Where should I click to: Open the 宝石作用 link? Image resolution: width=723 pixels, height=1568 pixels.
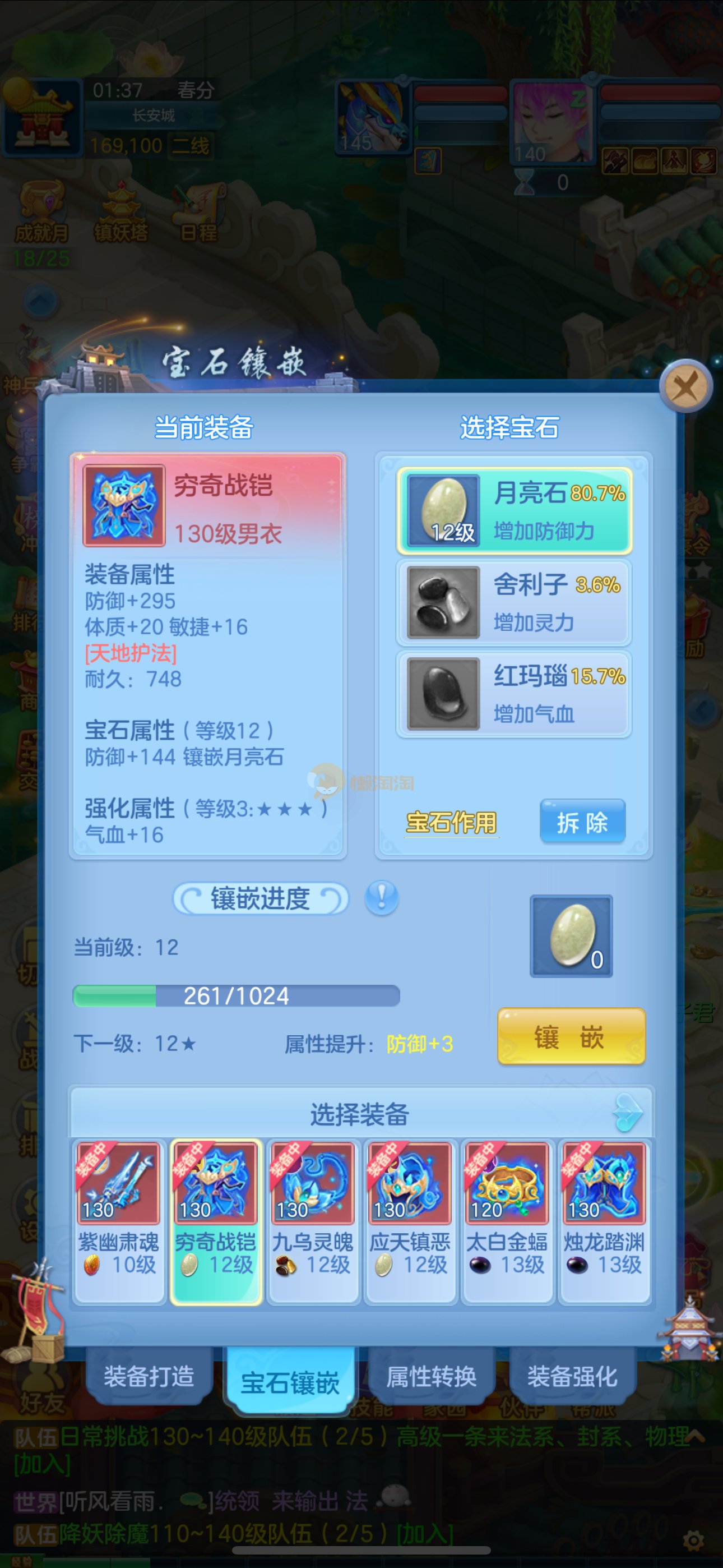pos(451,822)
